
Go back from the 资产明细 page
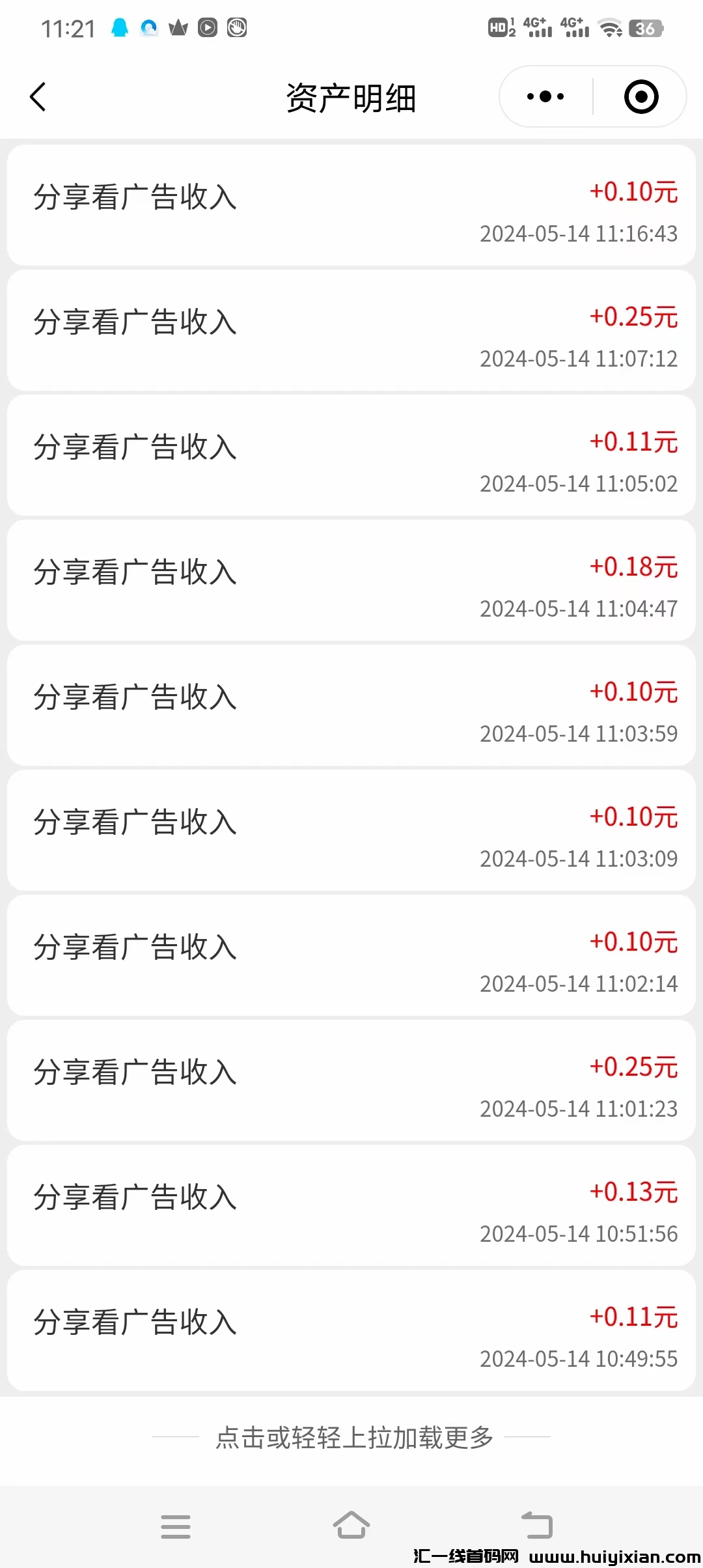click(38, 97)
